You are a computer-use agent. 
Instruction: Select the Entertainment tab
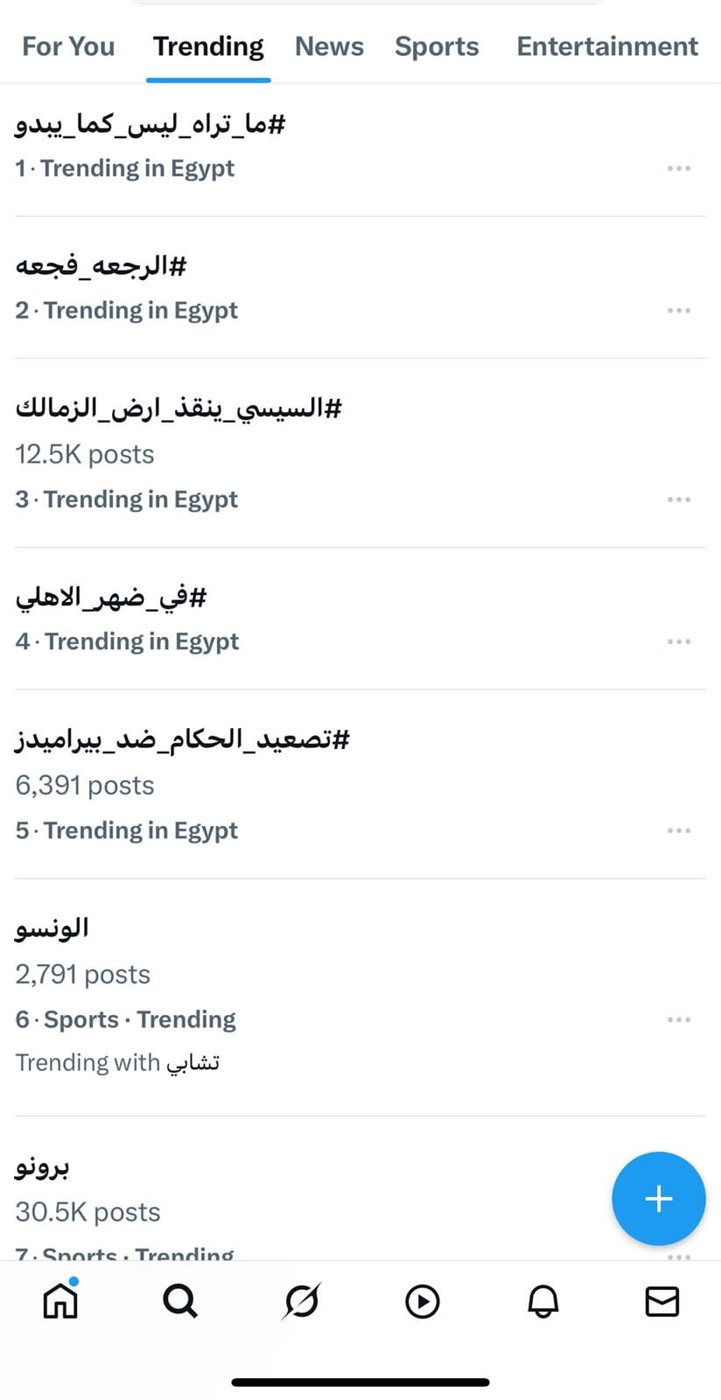point(607,47)
